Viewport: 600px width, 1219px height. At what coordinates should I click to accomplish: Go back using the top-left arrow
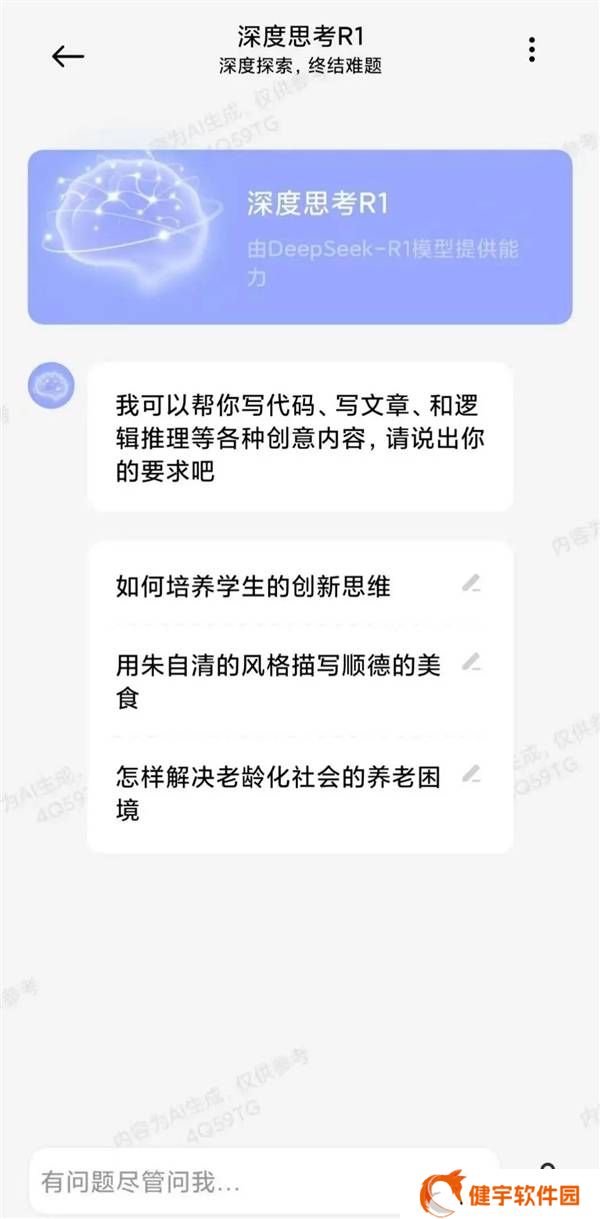click(x=68, y=56)
